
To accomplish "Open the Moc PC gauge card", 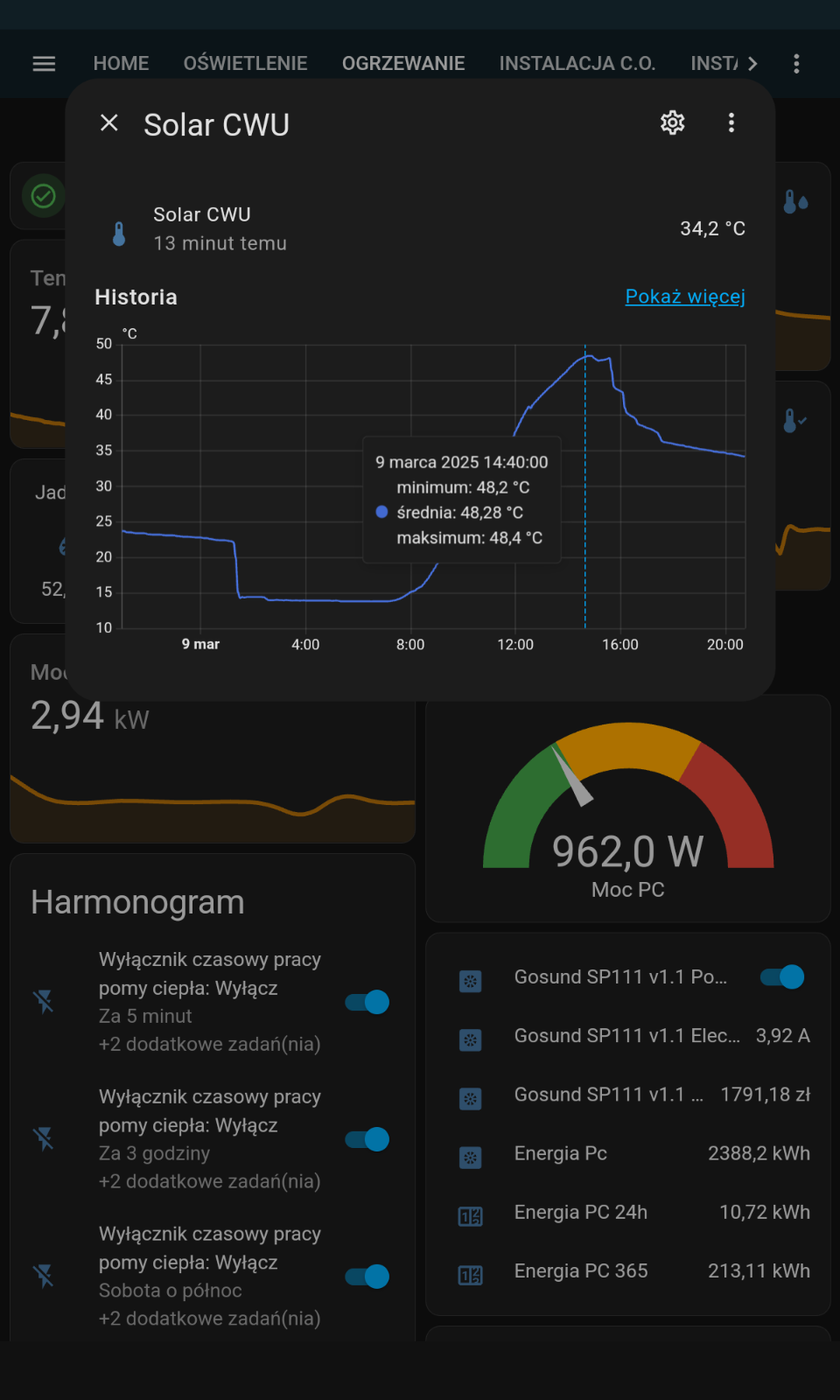I will (x=628, y=809).
